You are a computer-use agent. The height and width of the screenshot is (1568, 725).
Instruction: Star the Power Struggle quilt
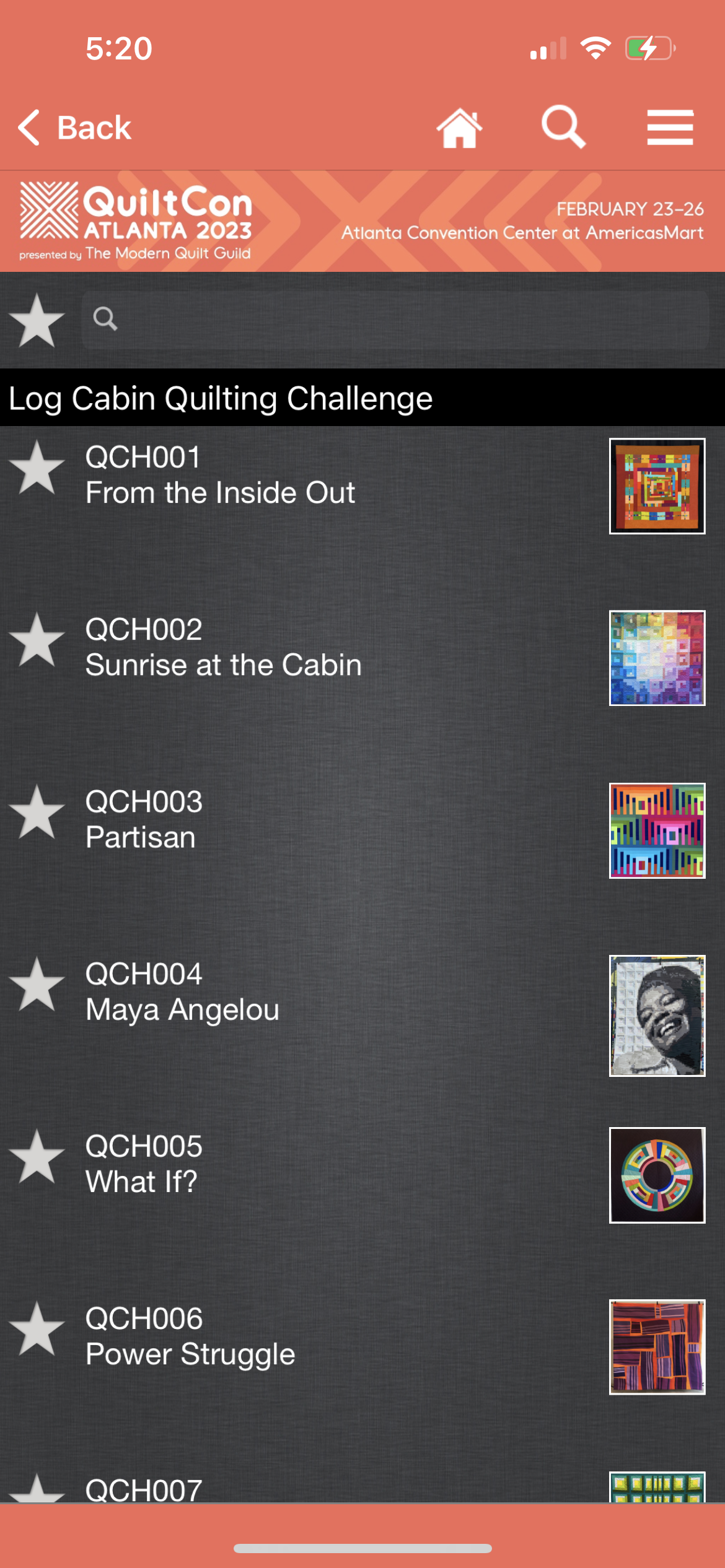tap(37, 1329)
